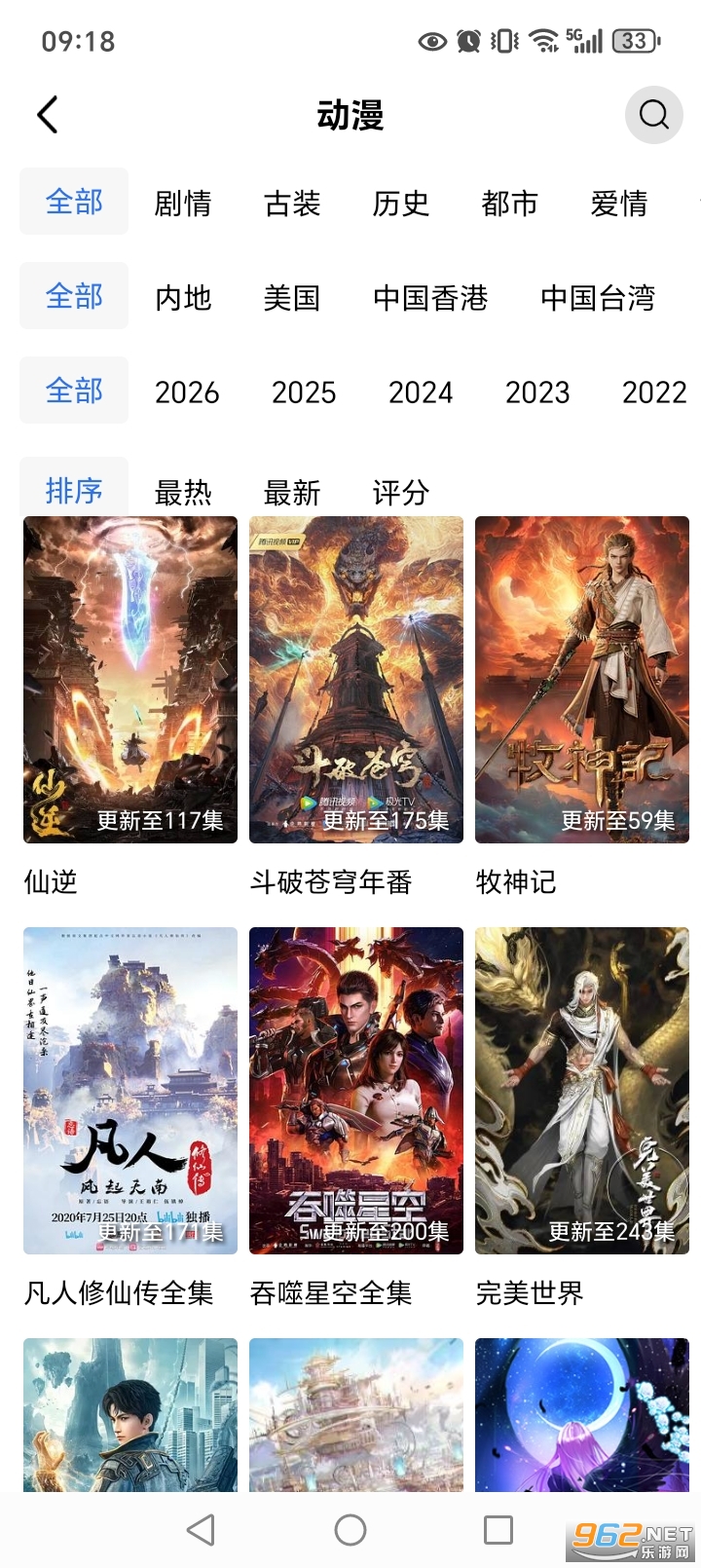Show anime from 中国香港

430,297
